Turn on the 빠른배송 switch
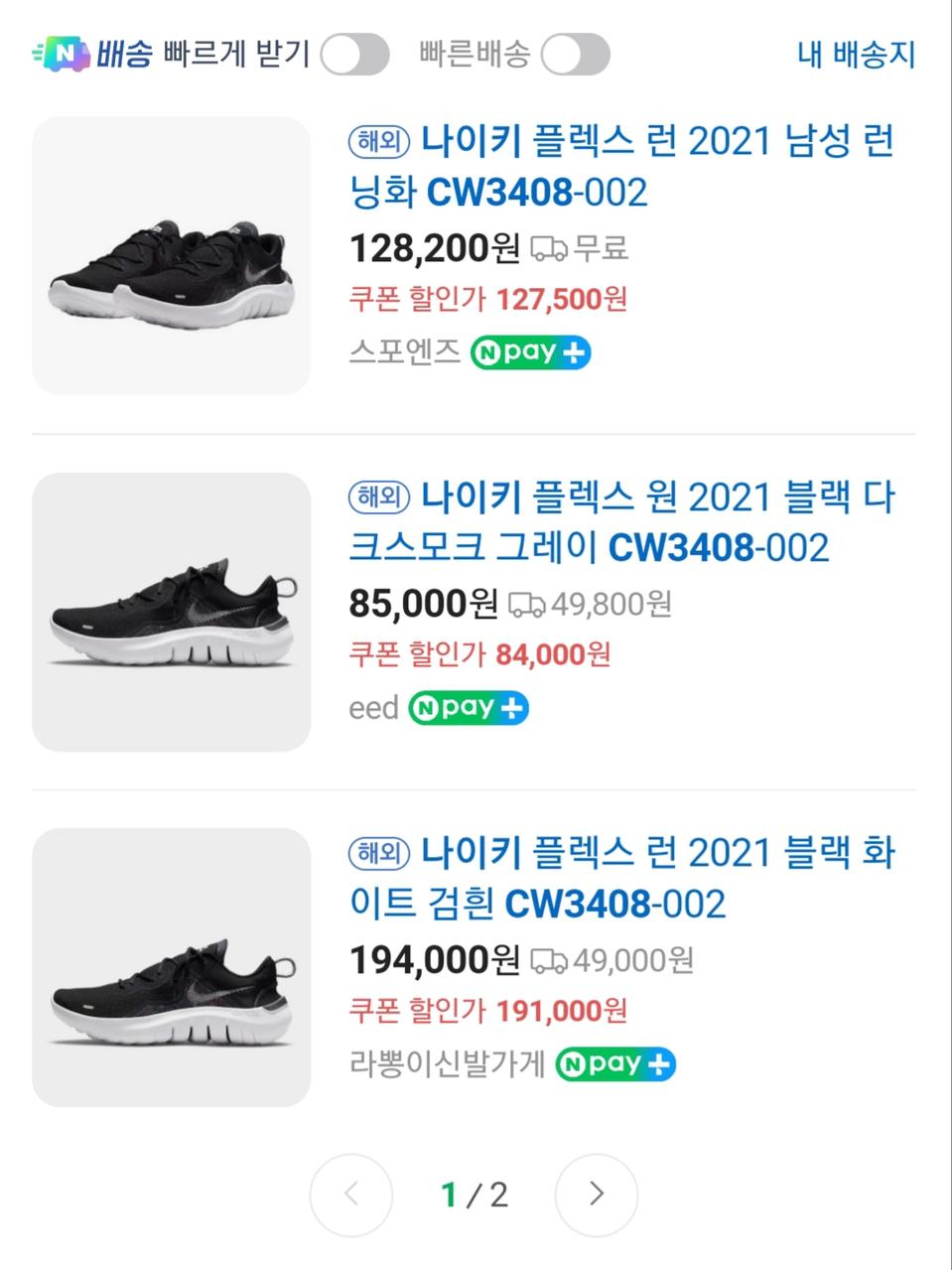Screen dimensions: 952x1270 click(x=579, y=55)
